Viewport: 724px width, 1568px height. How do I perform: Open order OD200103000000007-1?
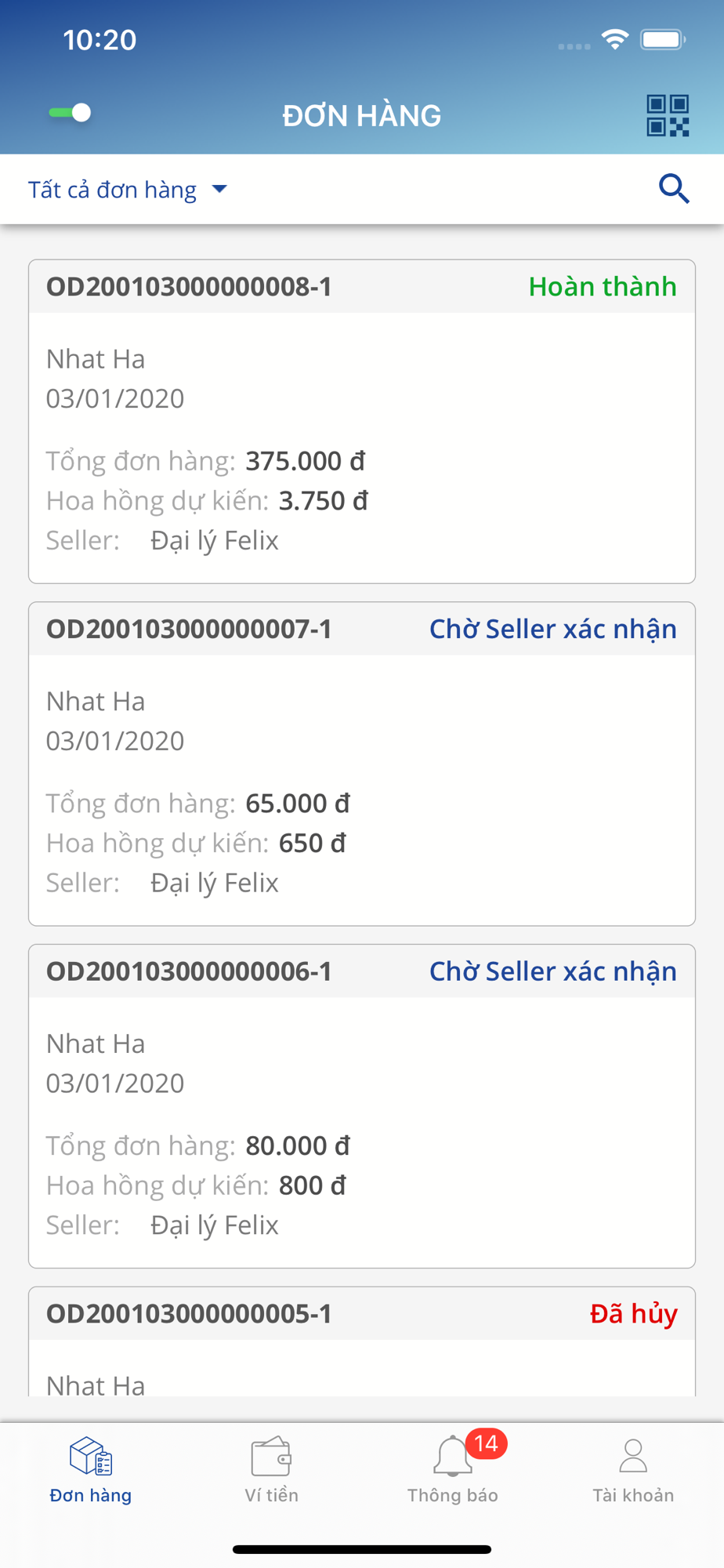tap(362, 764)
